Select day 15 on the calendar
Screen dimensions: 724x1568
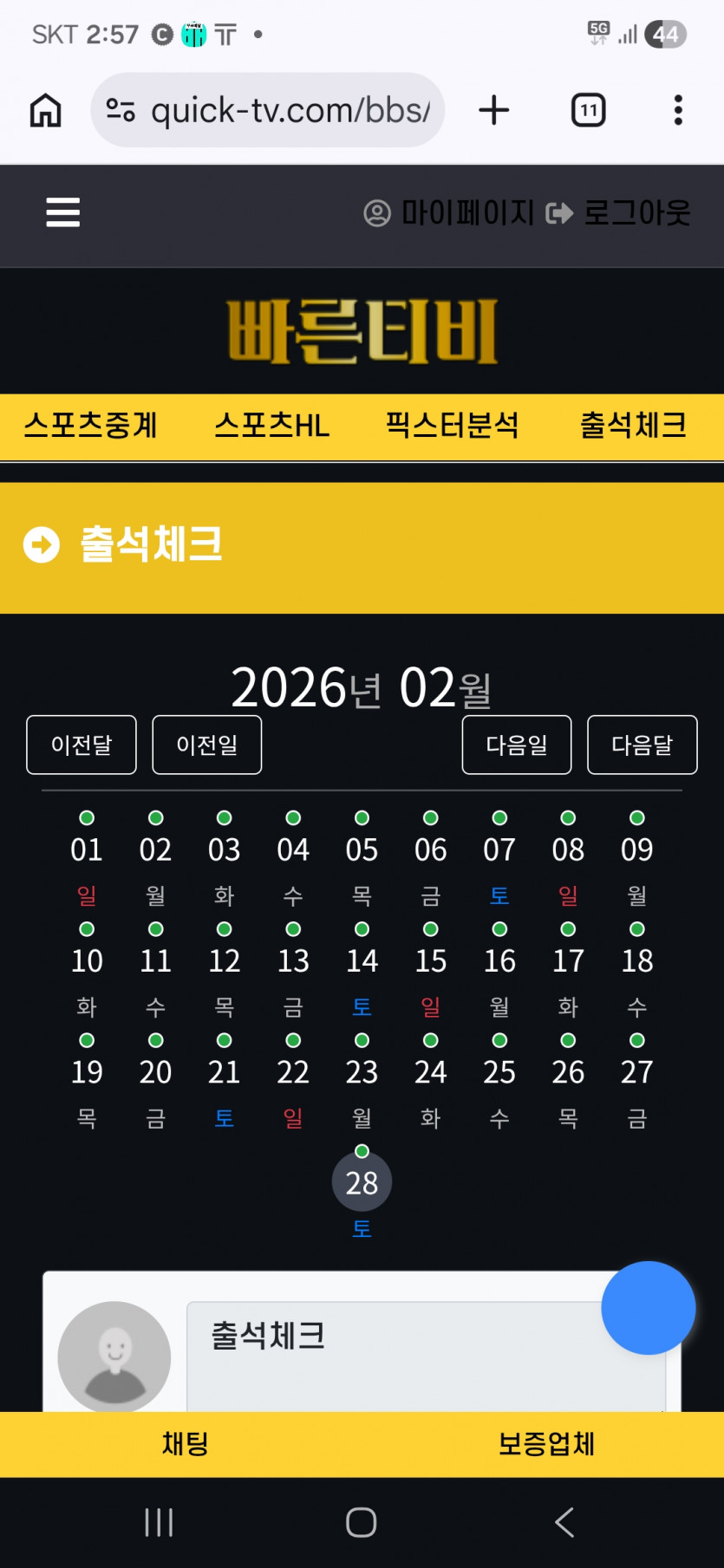(x=431, y=960)
